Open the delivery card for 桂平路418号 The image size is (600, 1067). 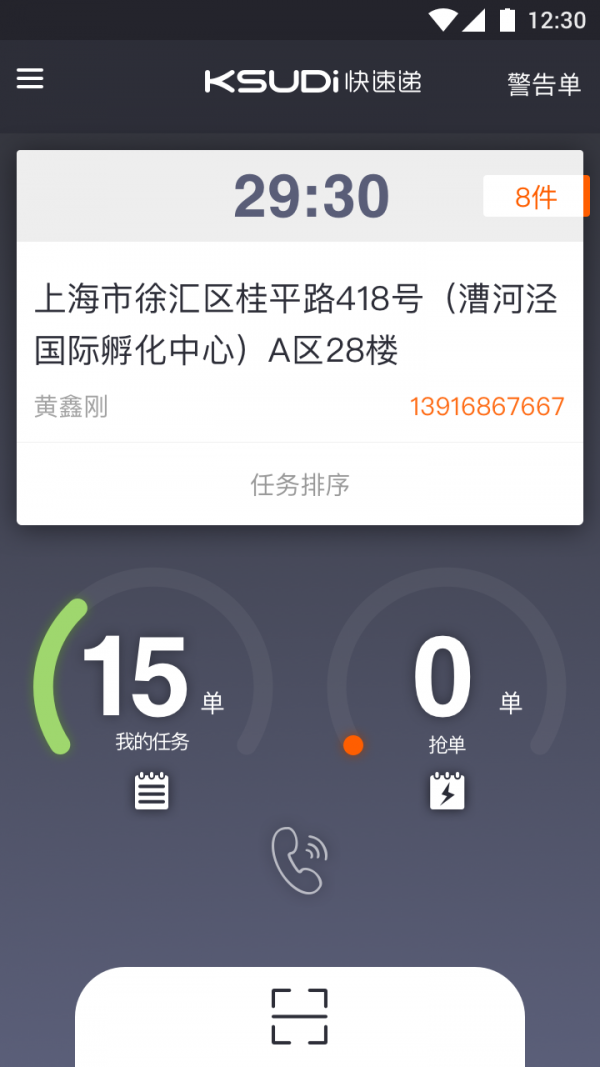click(x=296, y=323)
